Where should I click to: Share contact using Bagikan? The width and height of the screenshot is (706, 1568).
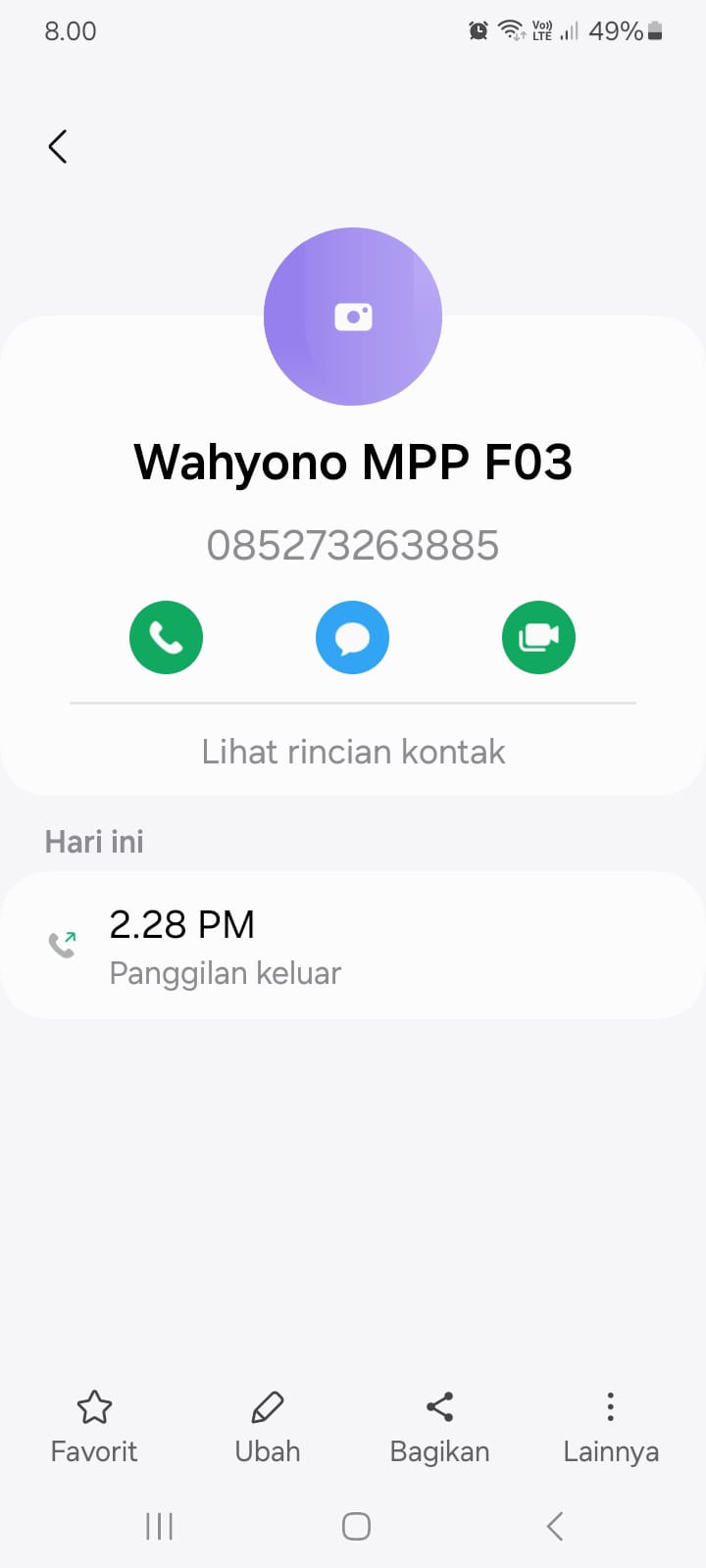point(439,1426)
